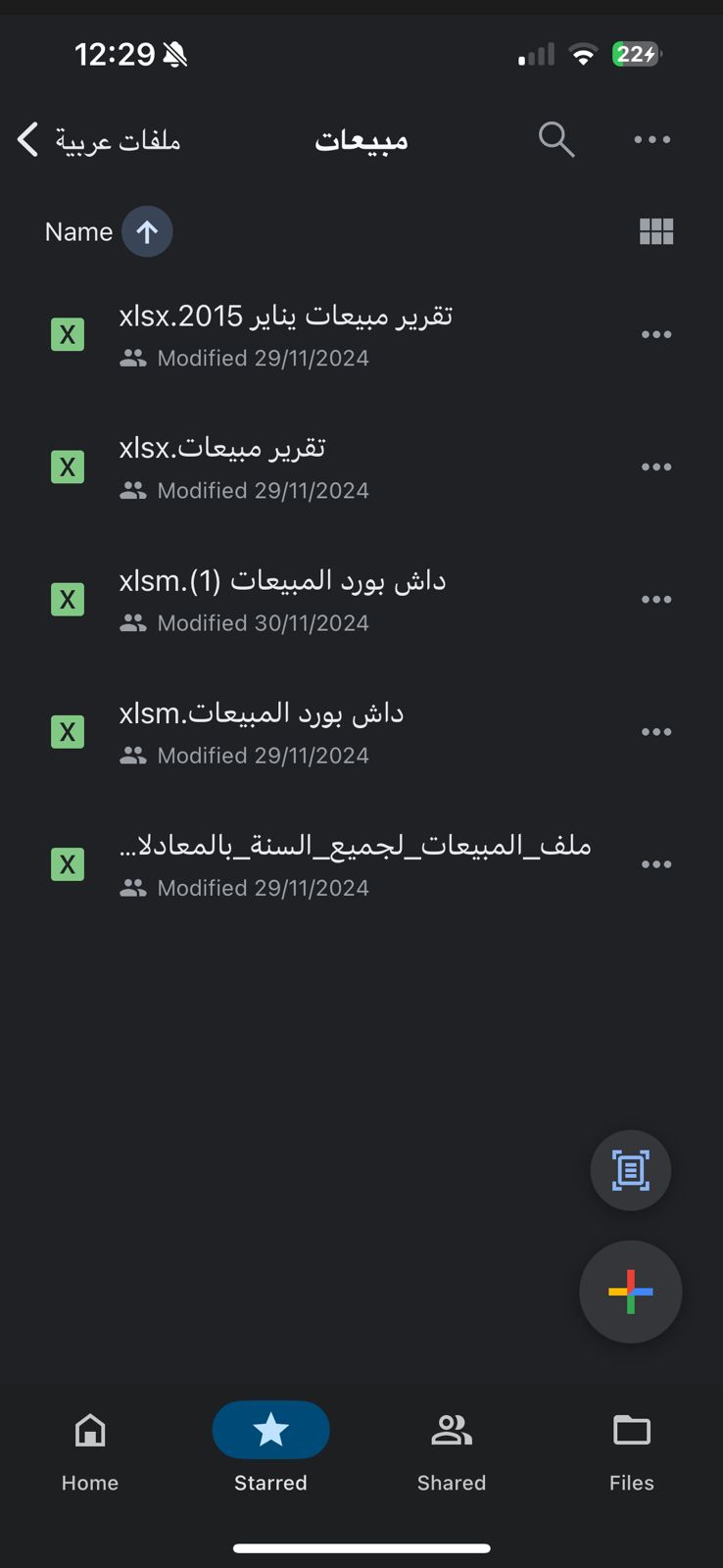
Task: Tap the Excel icon of تقرير مبيعات.xlsx
Action: point(67,466)
